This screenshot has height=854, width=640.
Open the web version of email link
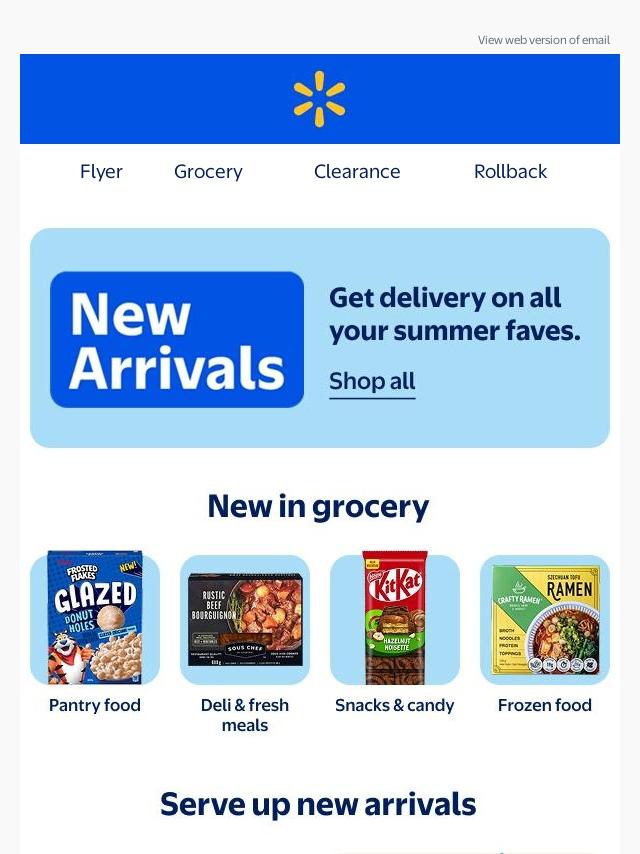tap(543, 40)
